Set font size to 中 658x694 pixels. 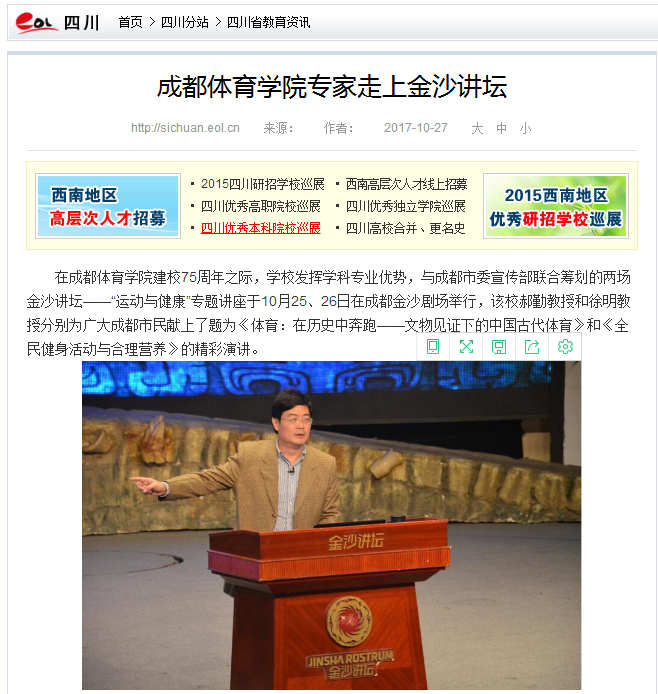tap(501, 128)
